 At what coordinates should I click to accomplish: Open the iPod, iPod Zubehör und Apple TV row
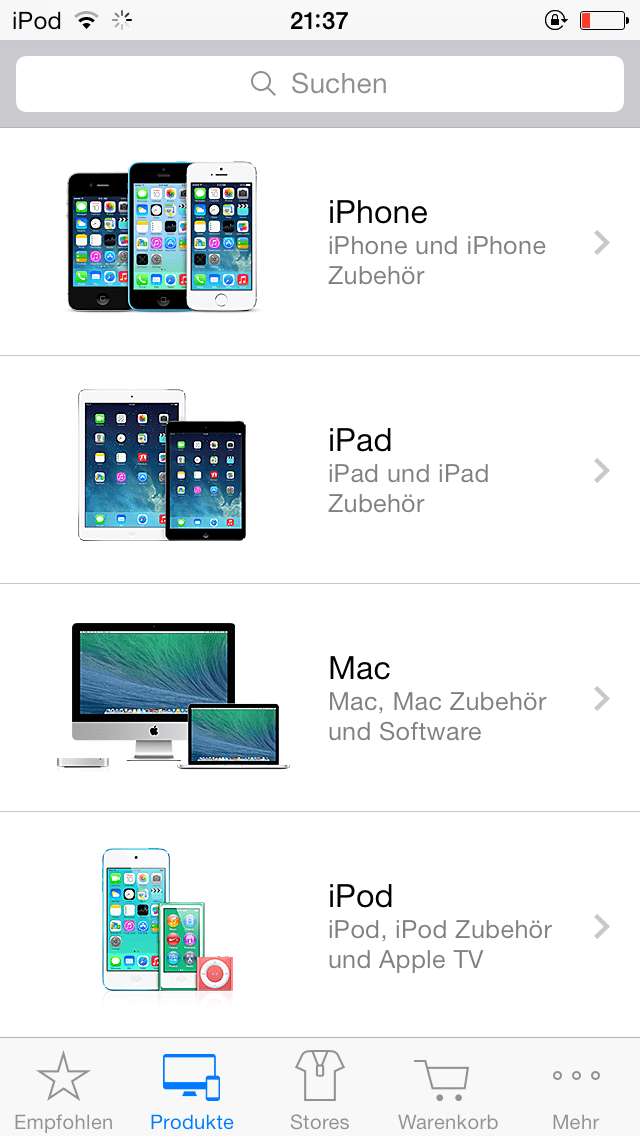(x=320, y=925)
